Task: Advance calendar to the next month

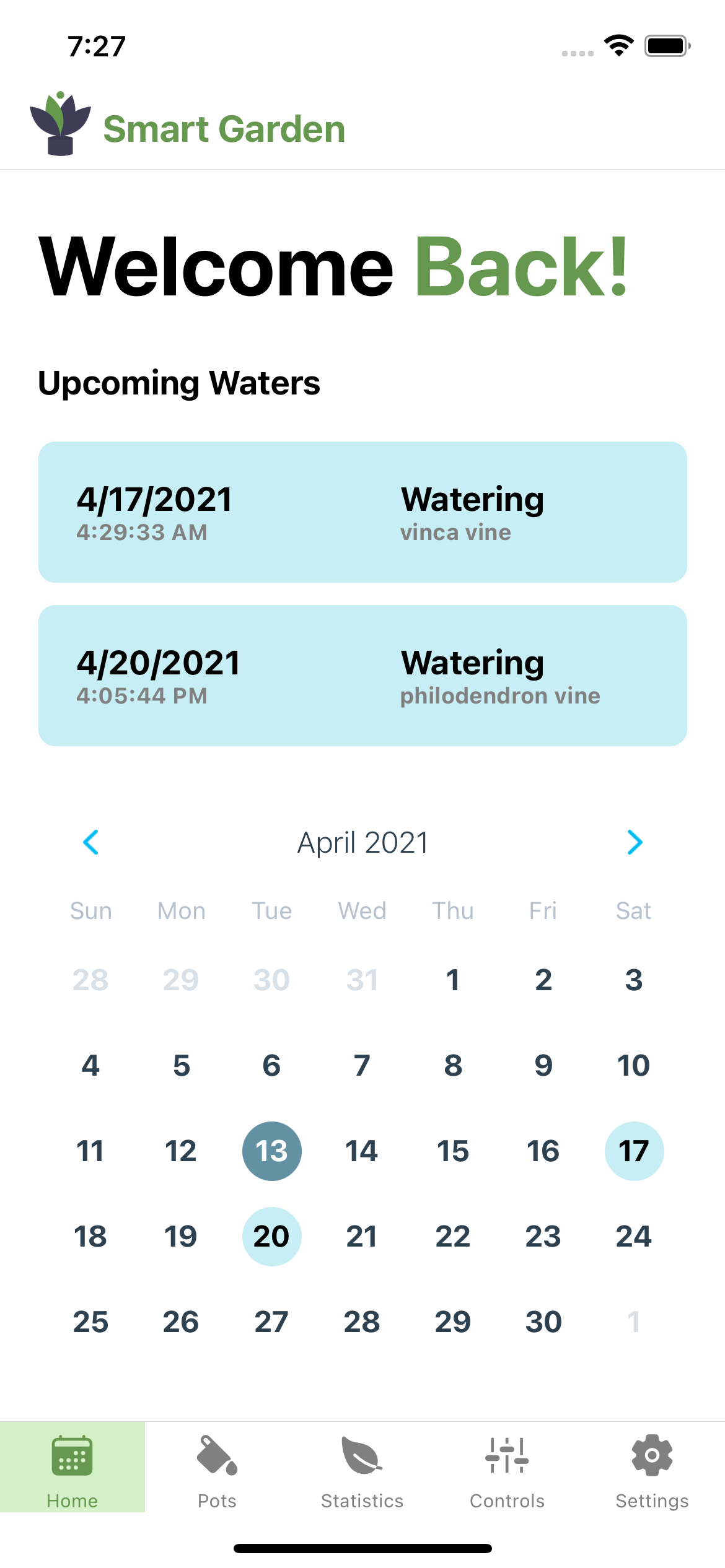Action: [635, 842]
